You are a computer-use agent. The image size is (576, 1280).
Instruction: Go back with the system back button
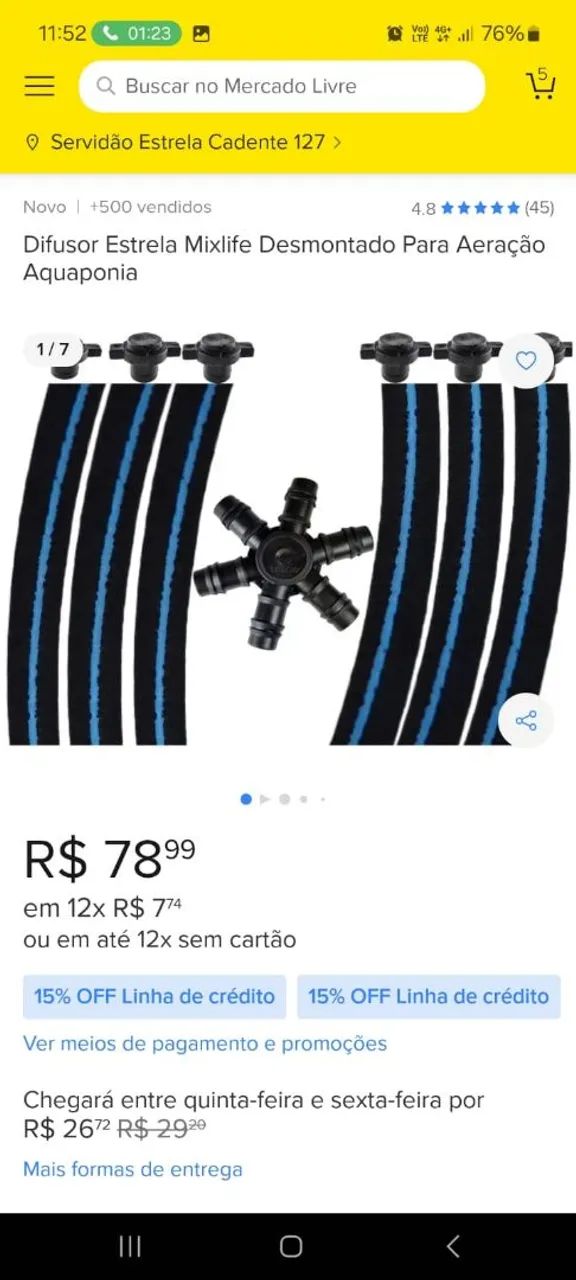[x=453, y=1246]
